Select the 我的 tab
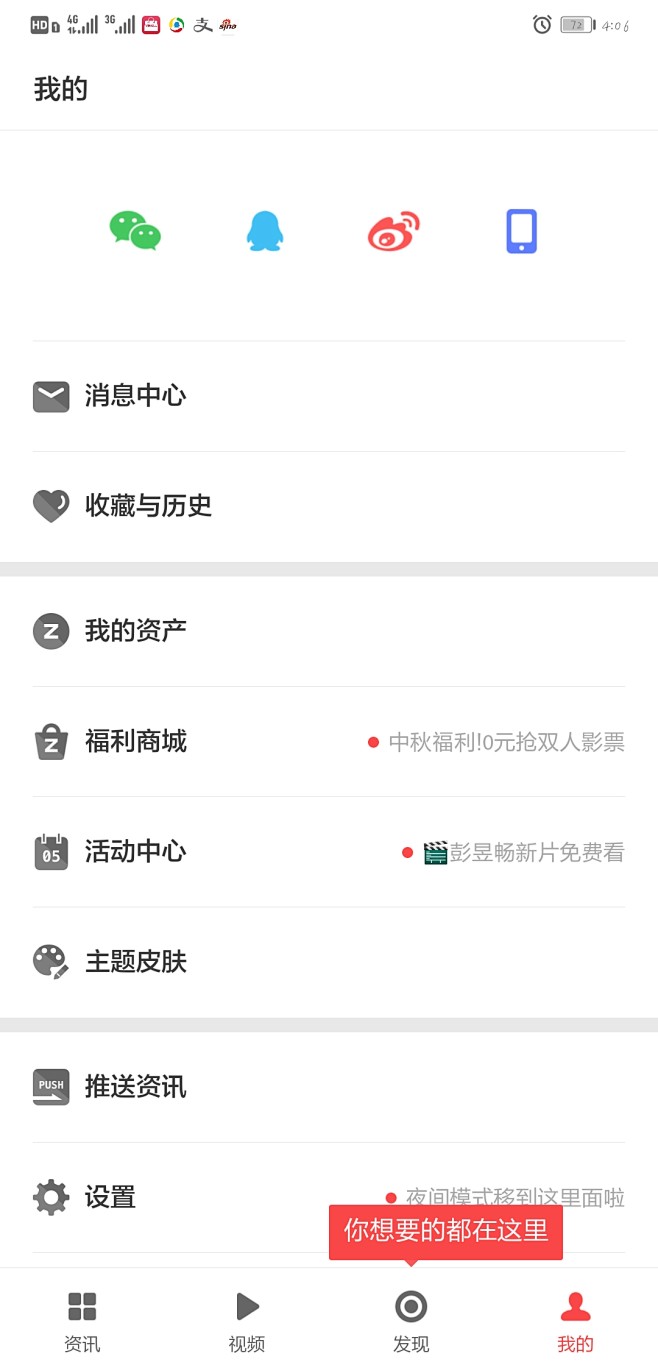This screenshot has height=1365, width=658. point(575,1320)
